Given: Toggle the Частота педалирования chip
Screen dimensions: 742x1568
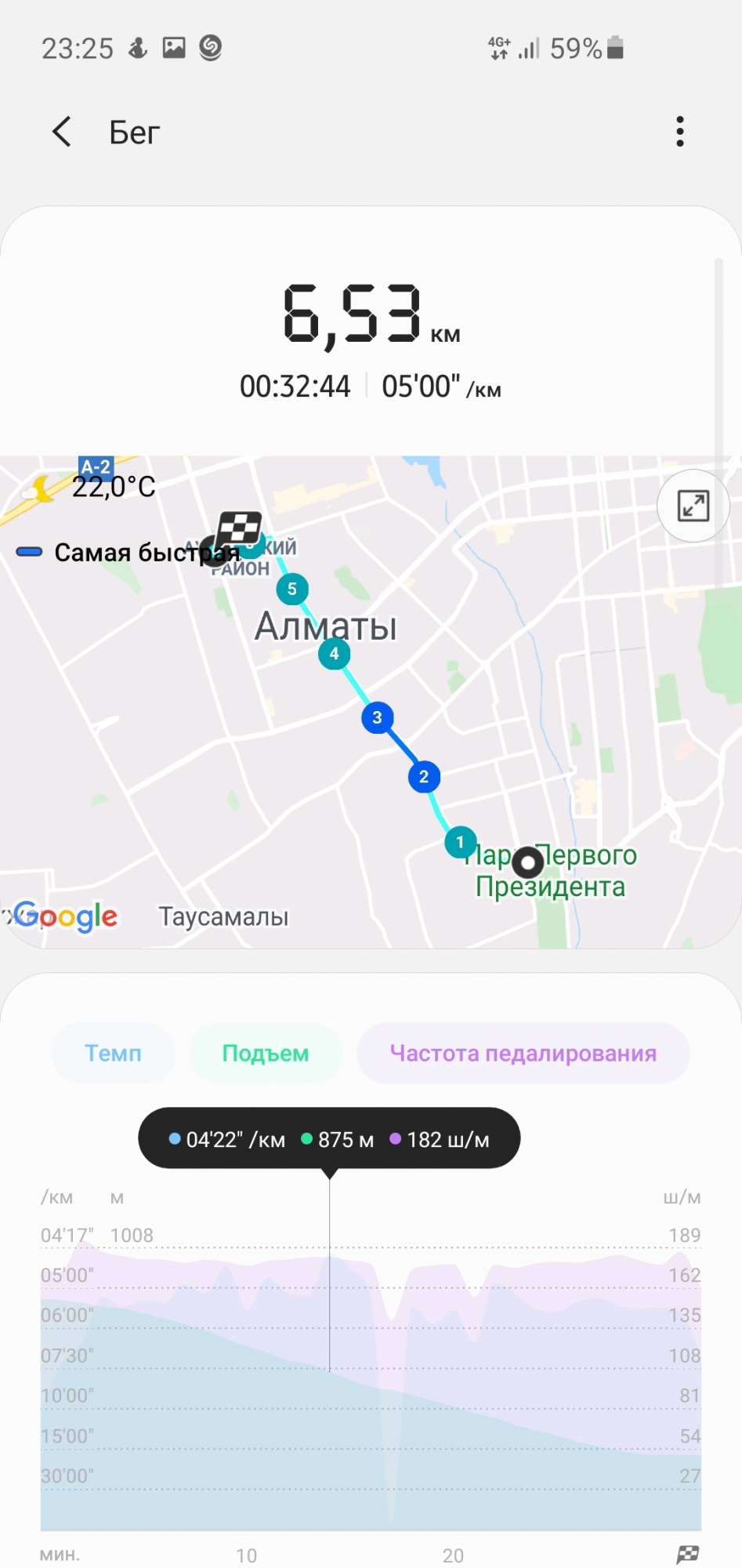Looking at the screenshot, I should click(523, 1053).
